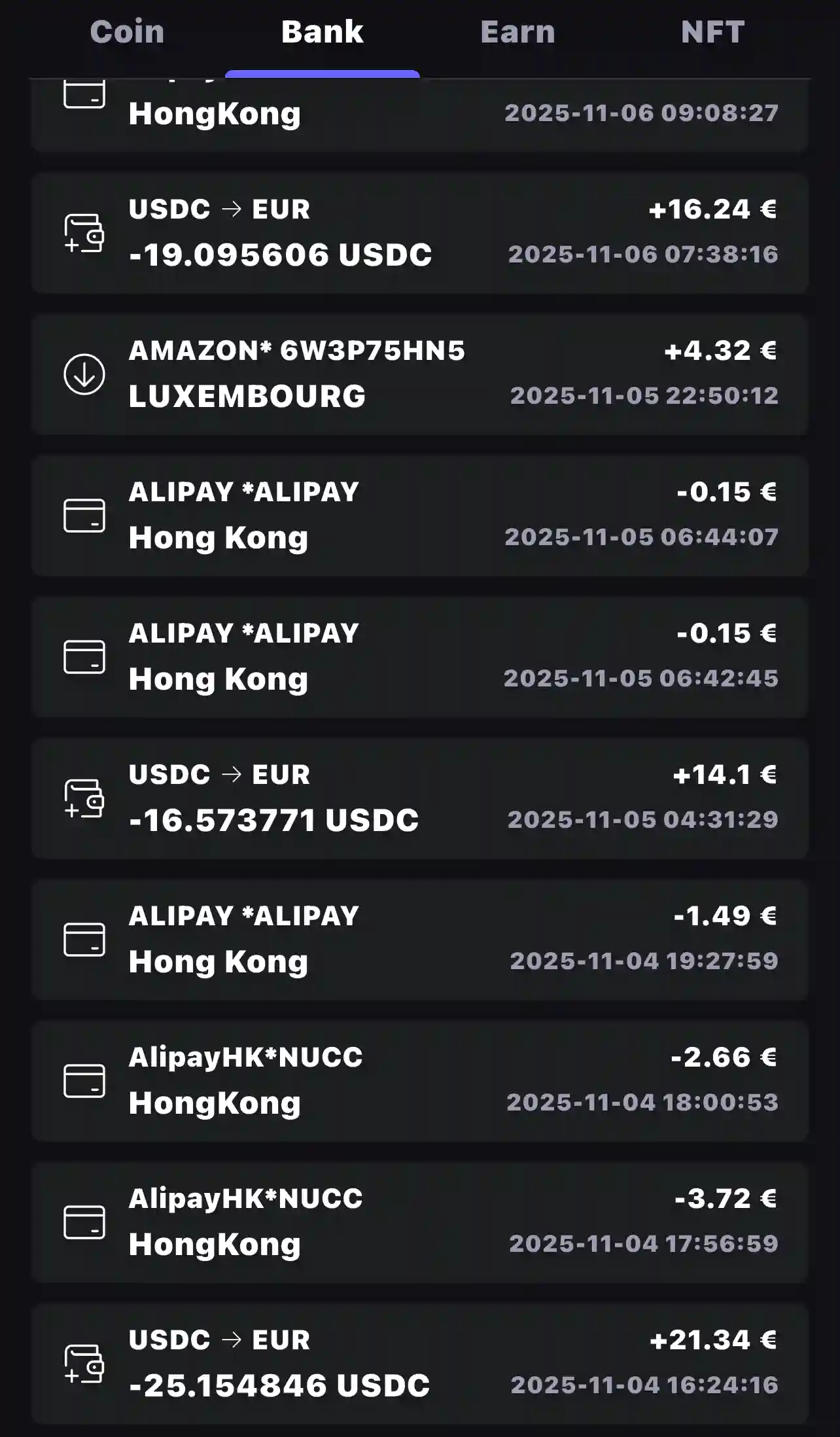The image size is (840, 1437).
Task: Open the Earn tab
Action: pos(517,32)
